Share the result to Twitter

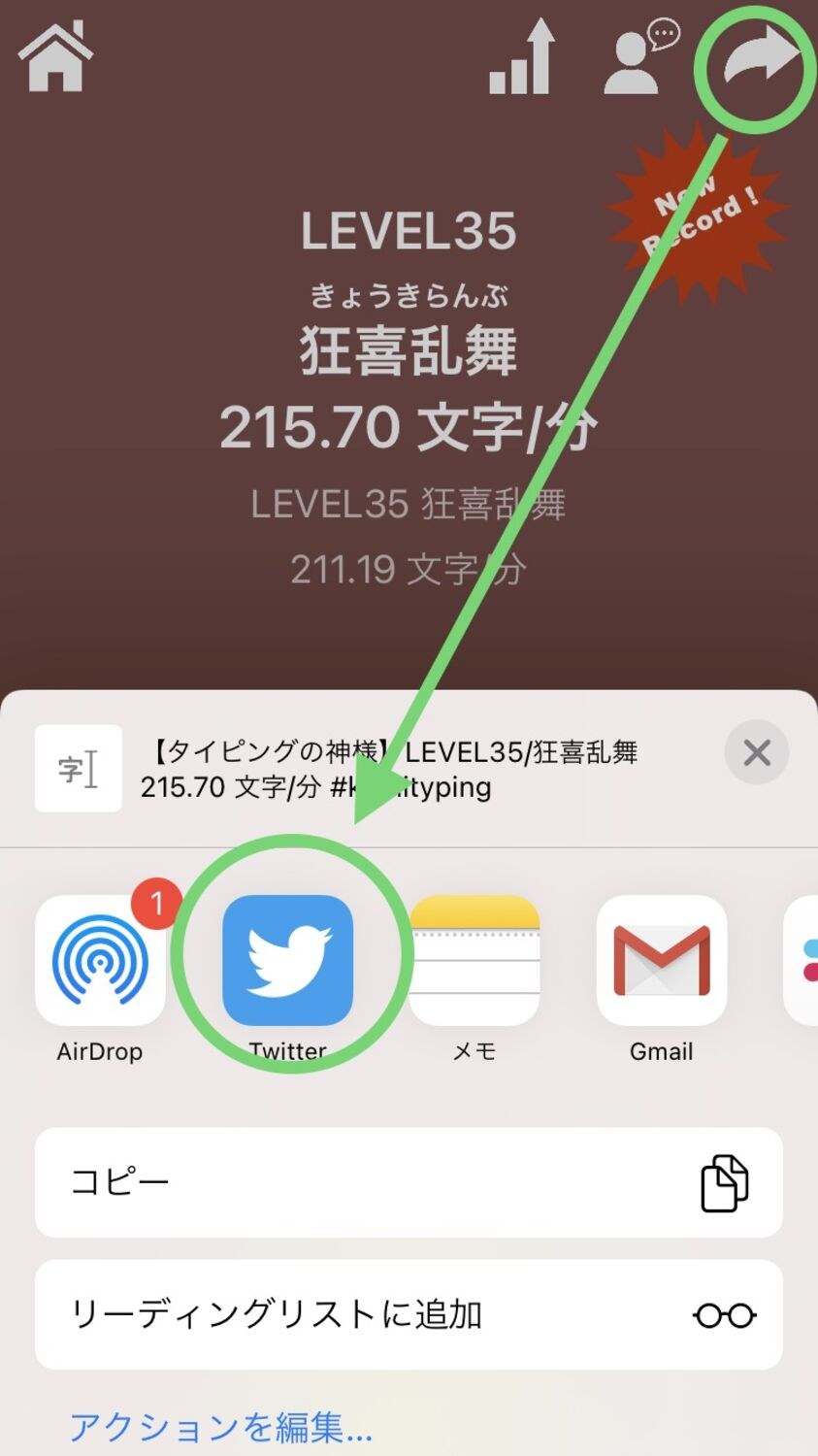tap(288, 960)
